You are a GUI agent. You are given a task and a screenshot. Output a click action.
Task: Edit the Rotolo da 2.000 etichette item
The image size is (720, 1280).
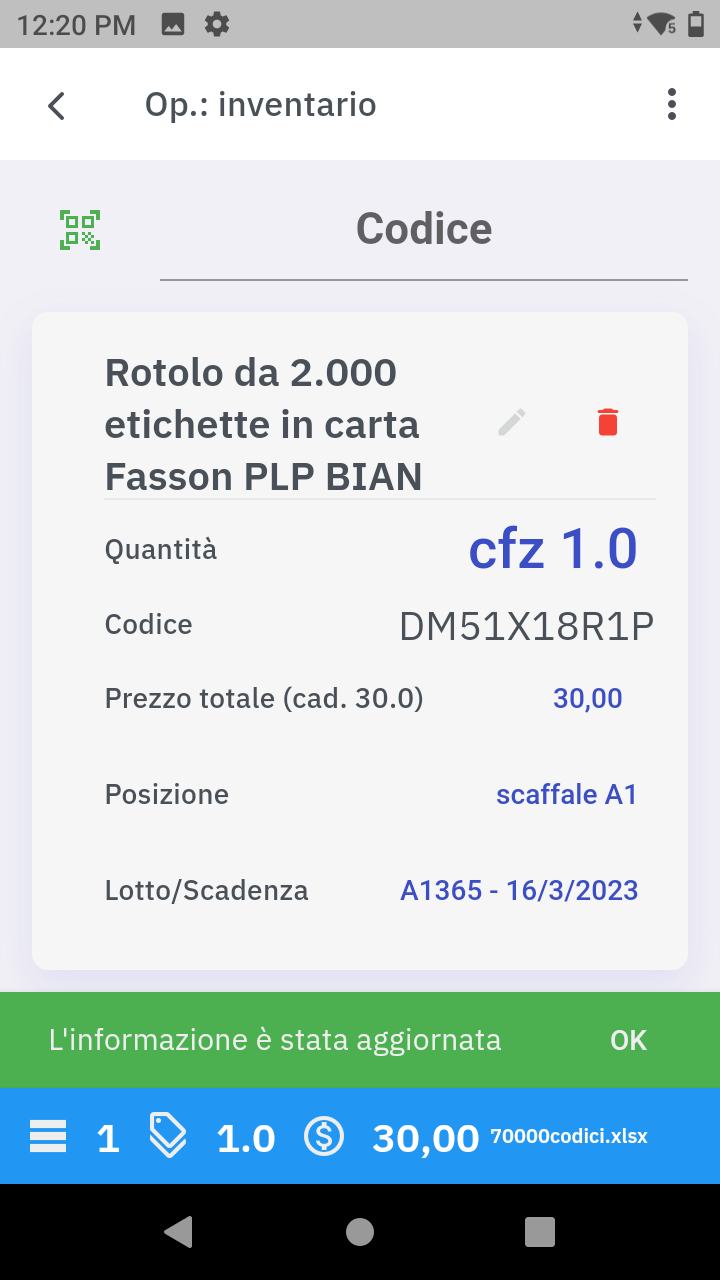(512, 423)
